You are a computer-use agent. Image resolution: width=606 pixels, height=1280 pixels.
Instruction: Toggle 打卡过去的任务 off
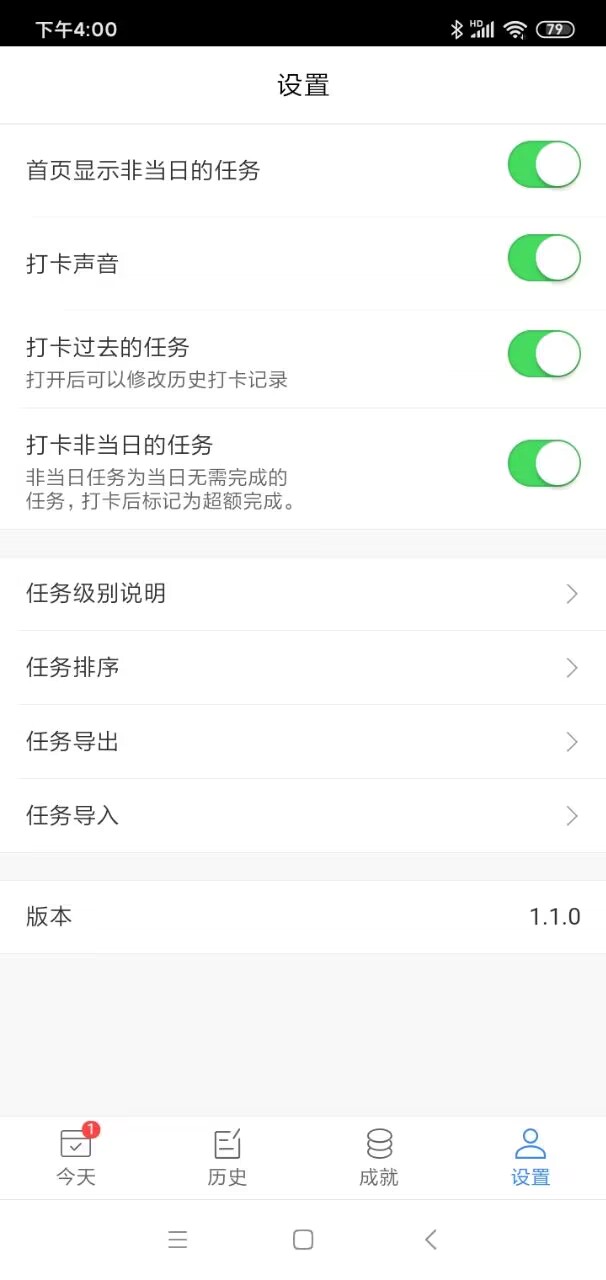(x=544, y=354)
